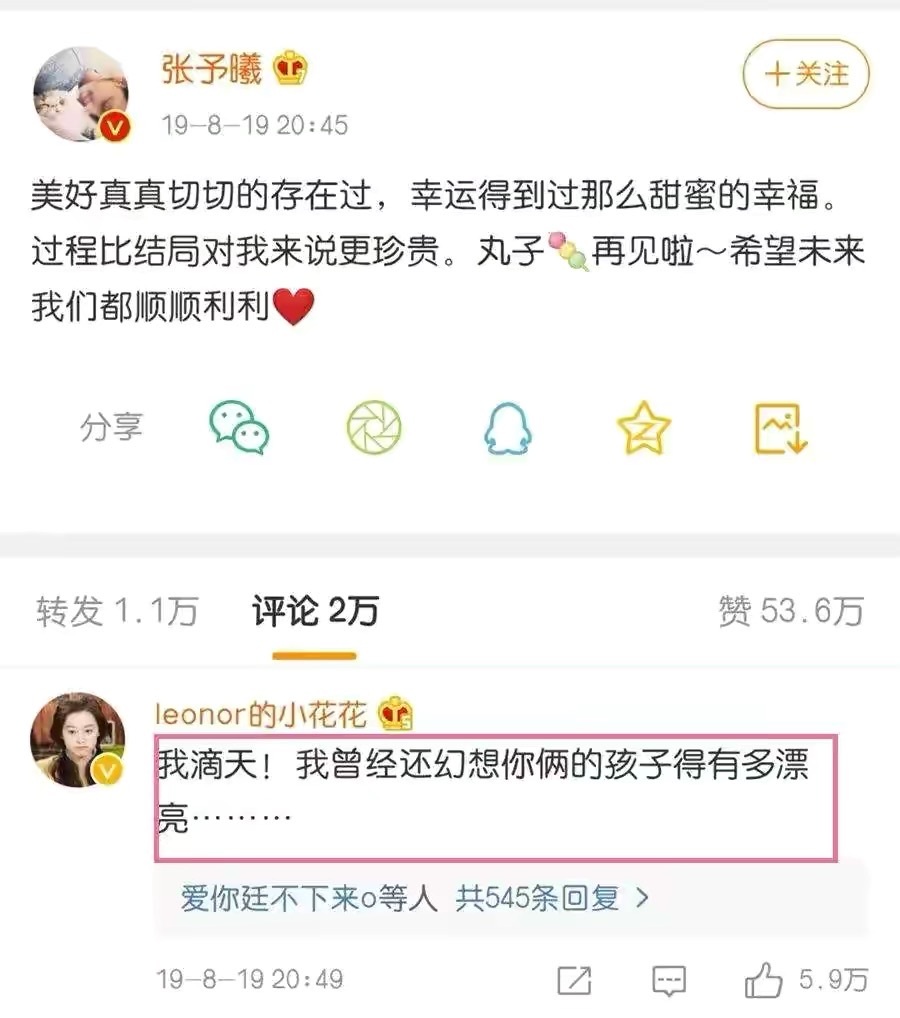
Task: Open leonor的小花花's avatar
Action: tap(80, 740)
